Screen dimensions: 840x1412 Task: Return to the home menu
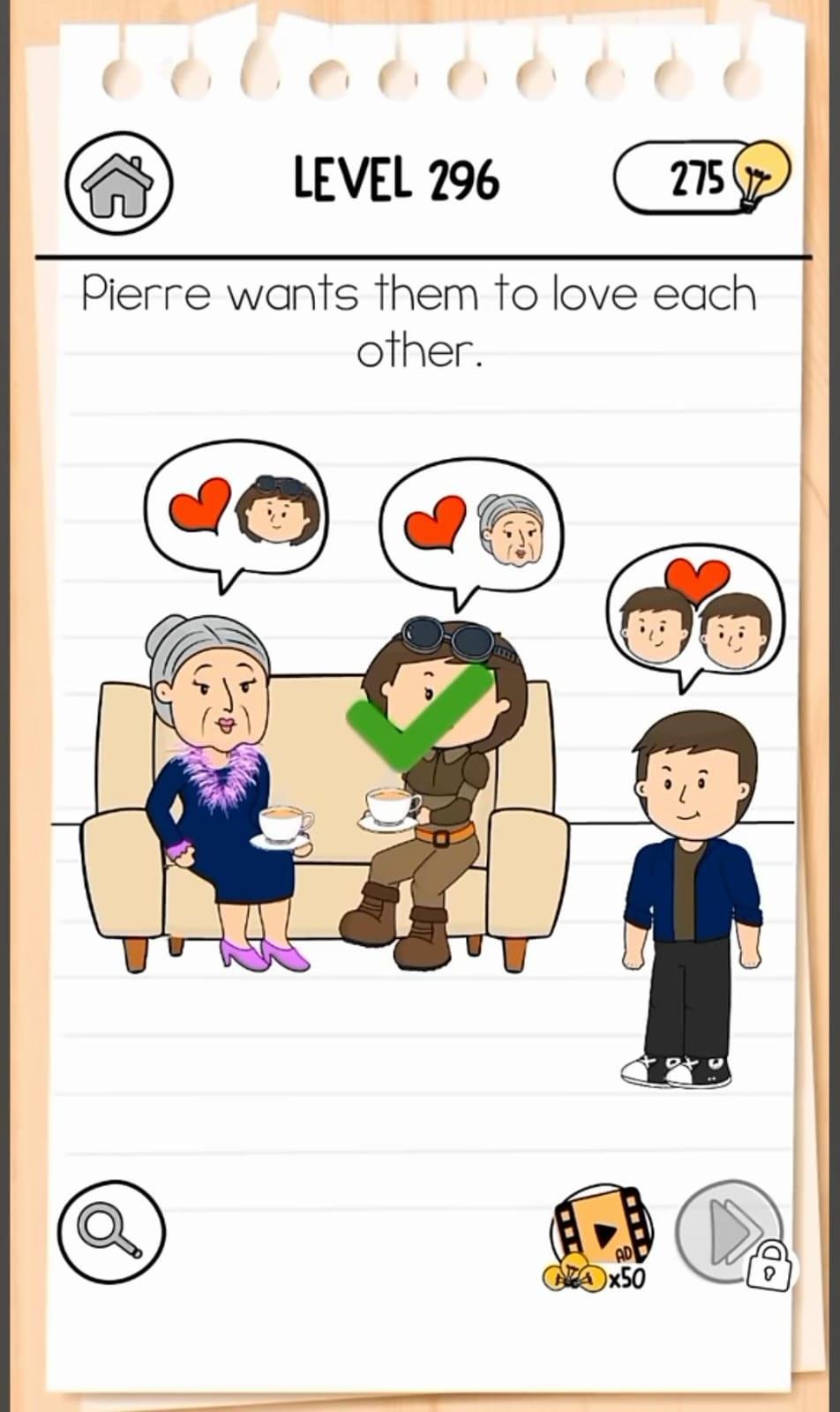pos(118,184)
